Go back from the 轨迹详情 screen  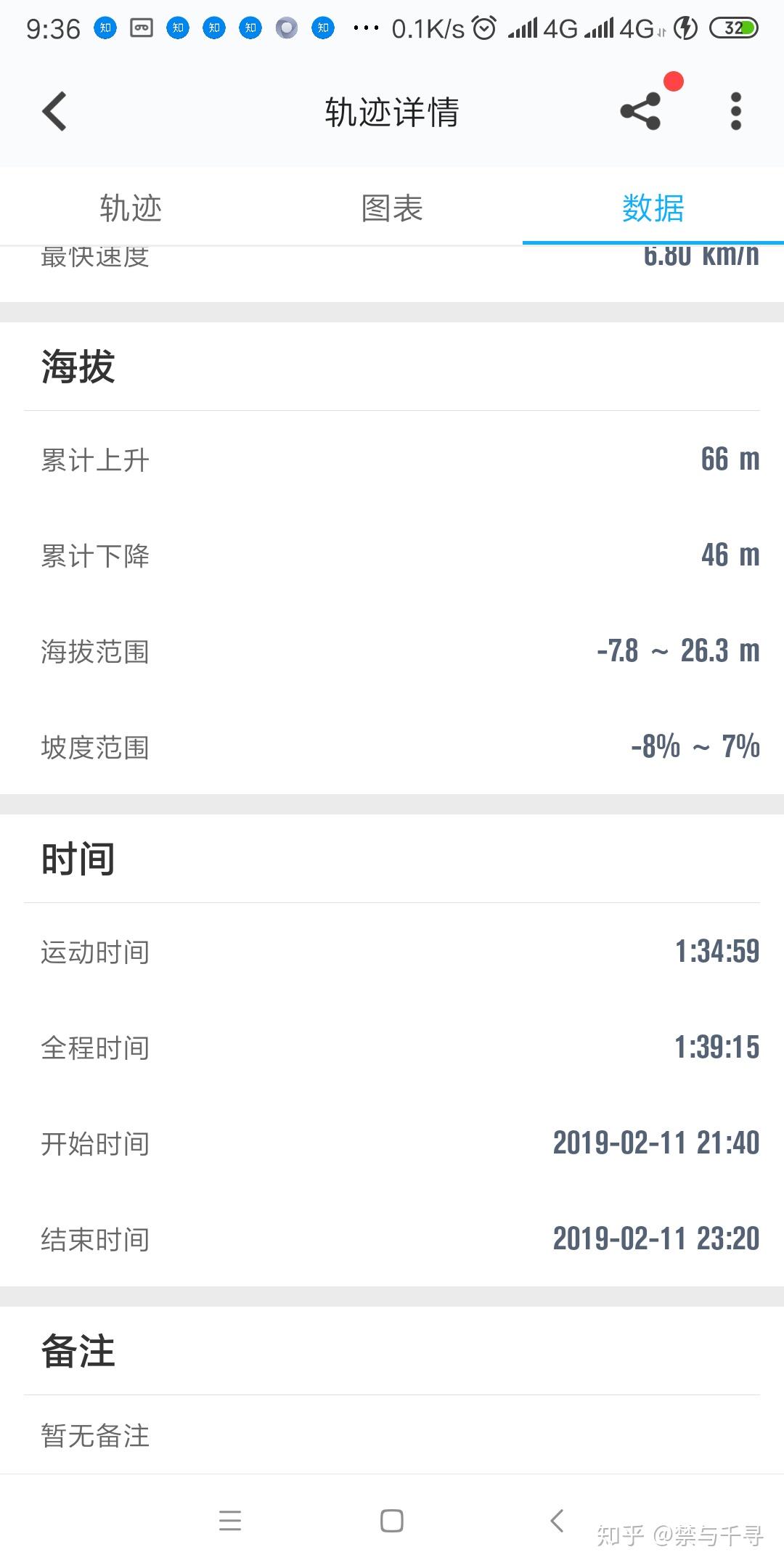pyautogui.click(x=54, y=111)
